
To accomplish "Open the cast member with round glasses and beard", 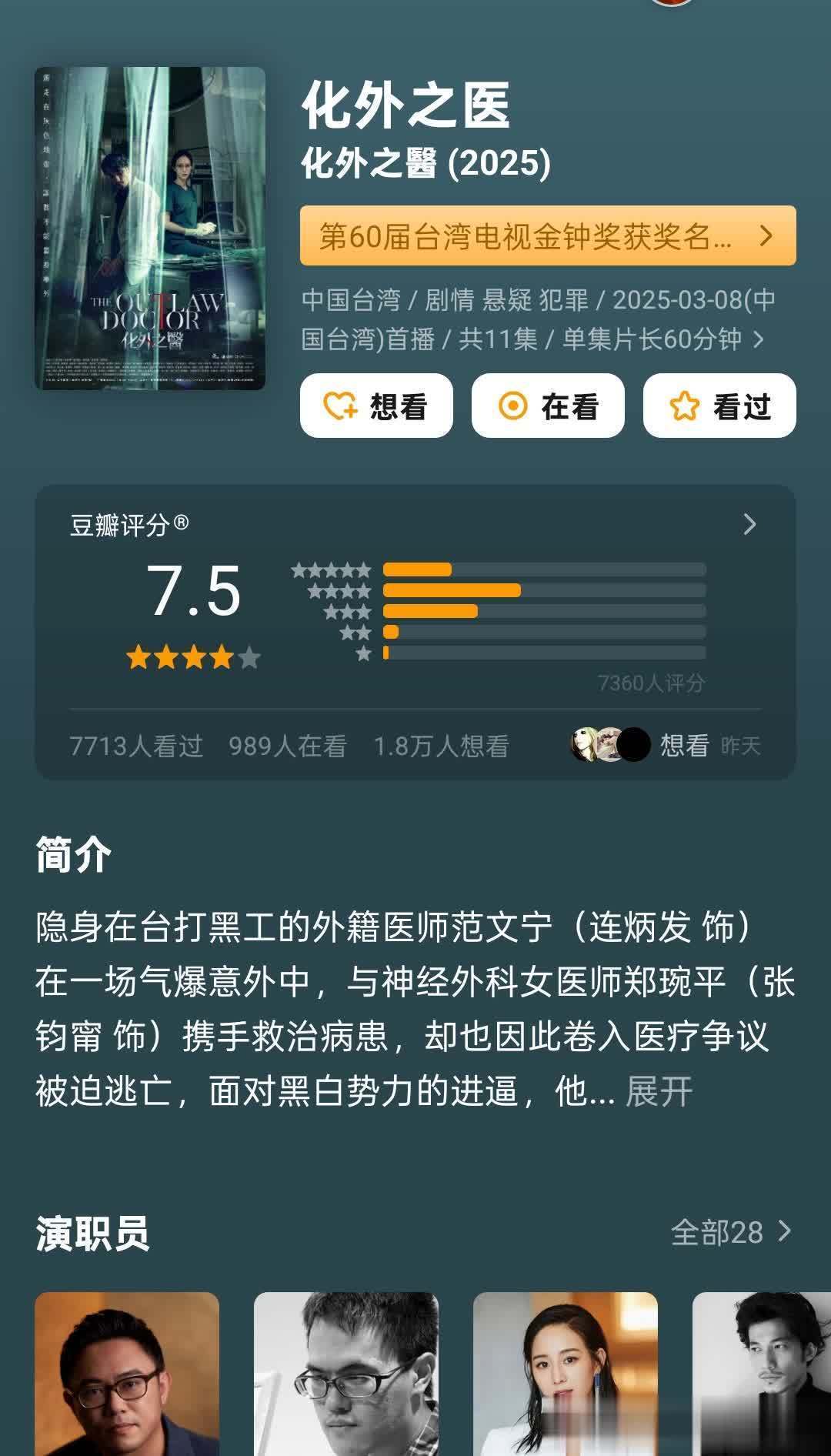I will click(x=127, y=1373).
